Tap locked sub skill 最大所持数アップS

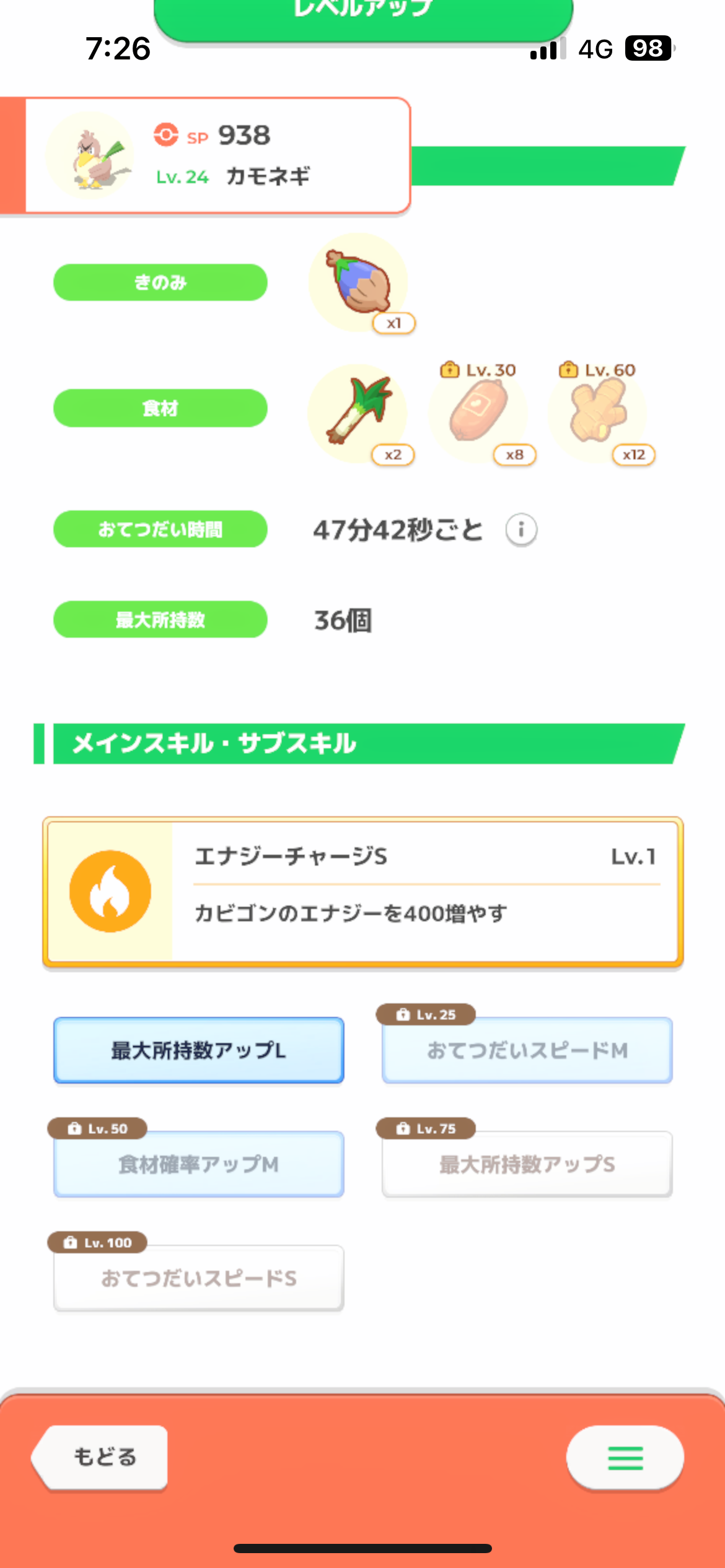(x=527, y=1164)
